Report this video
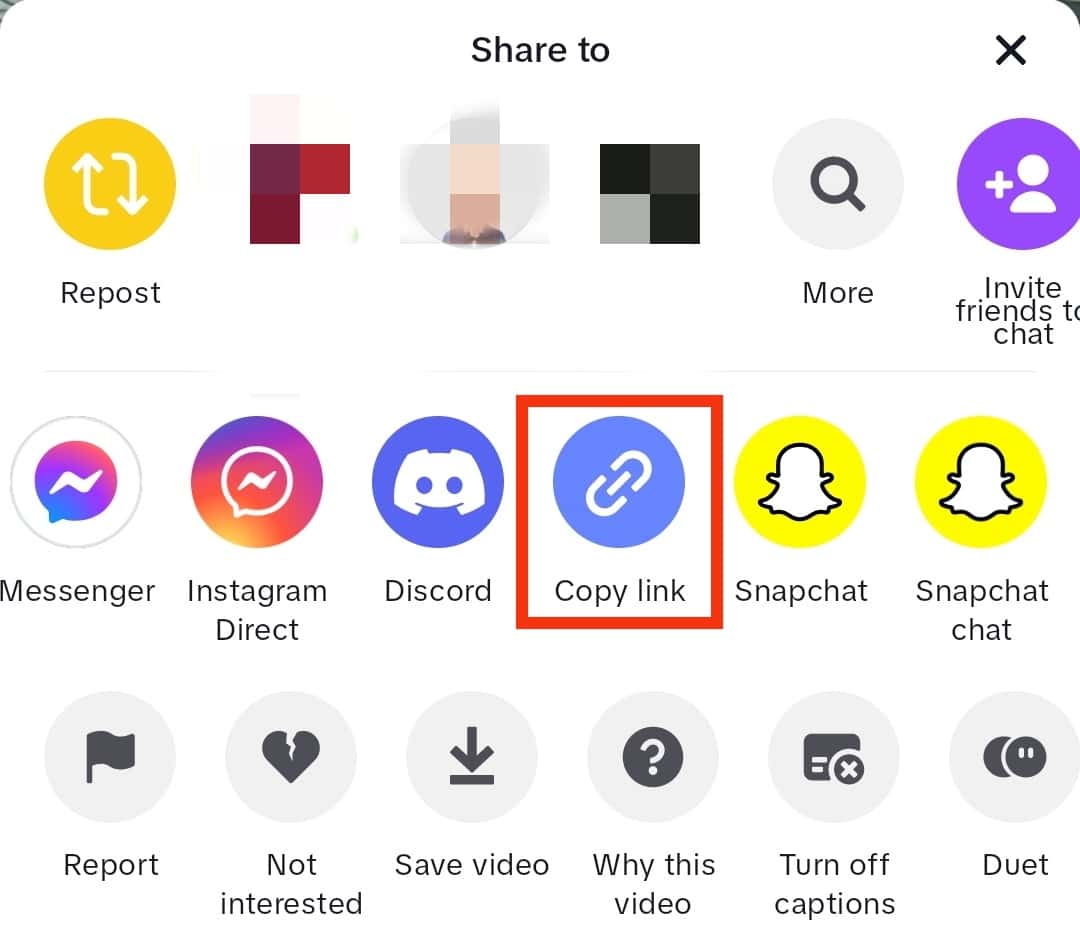1080x944 pixels. tap(110, 757)
